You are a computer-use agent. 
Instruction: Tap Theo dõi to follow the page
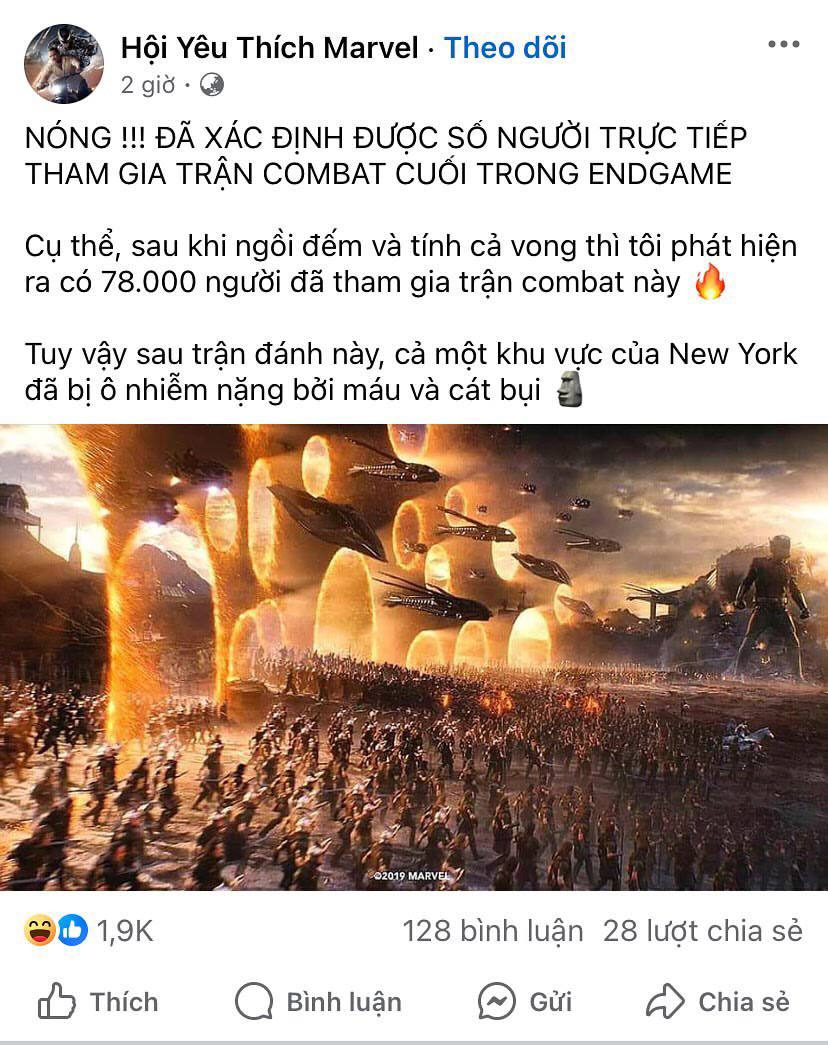click(x=505, y=47)
